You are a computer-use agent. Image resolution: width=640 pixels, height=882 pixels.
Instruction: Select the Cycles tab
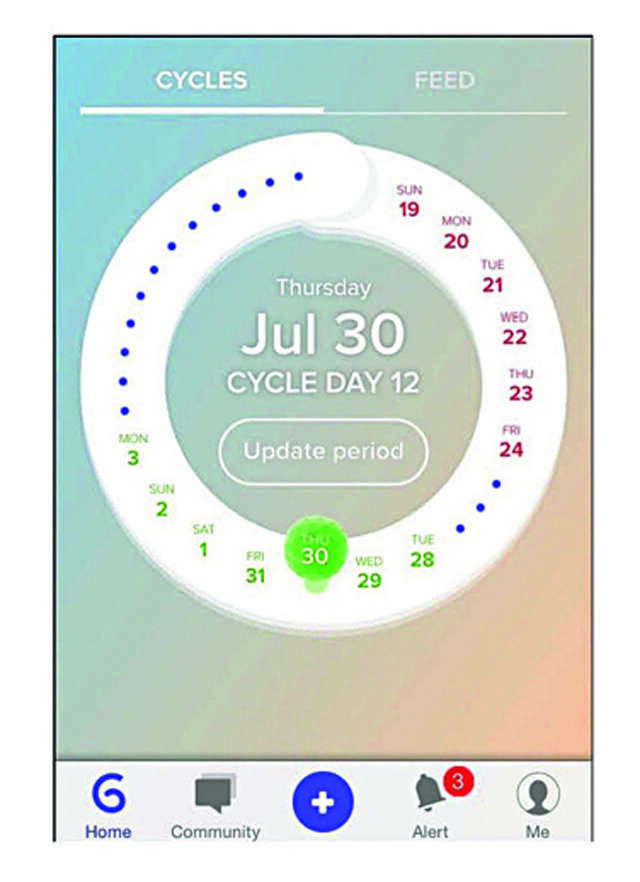pyautogui.click(x=201, y=80)
